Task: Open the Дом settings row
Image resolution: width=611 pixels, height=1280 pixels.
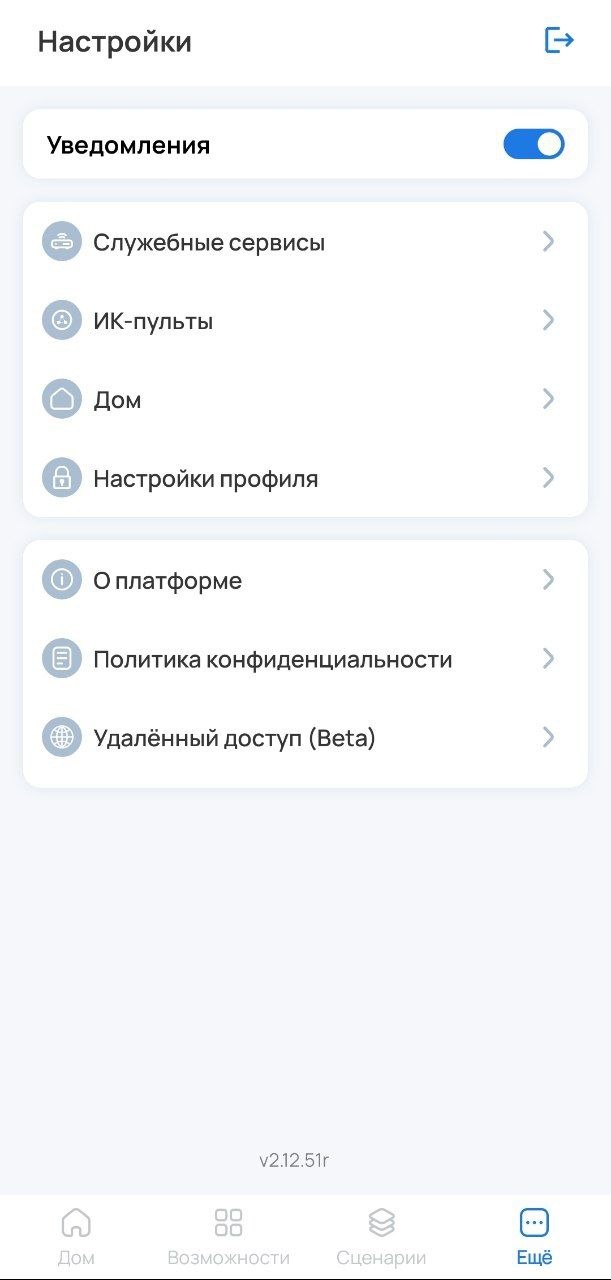Action: 305,400
